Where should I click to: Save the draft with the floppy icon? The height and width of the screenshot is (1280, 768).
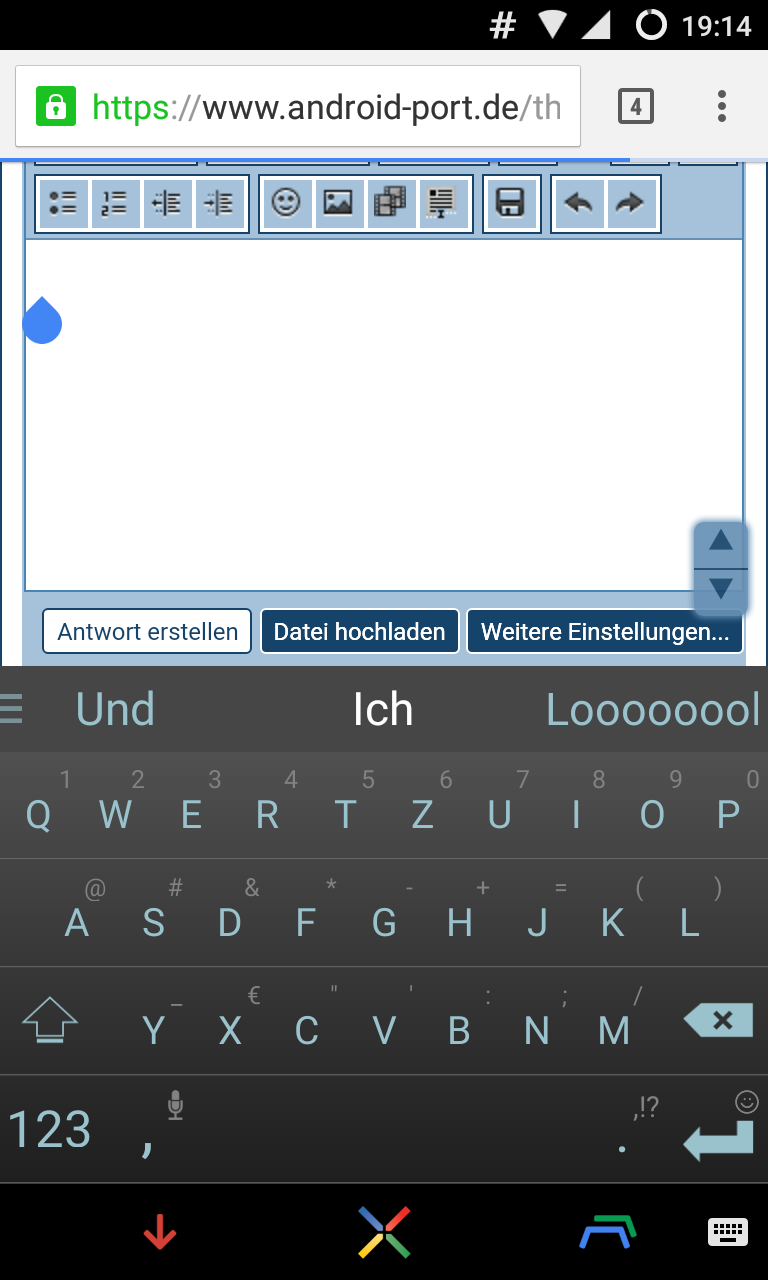[511, 204]
